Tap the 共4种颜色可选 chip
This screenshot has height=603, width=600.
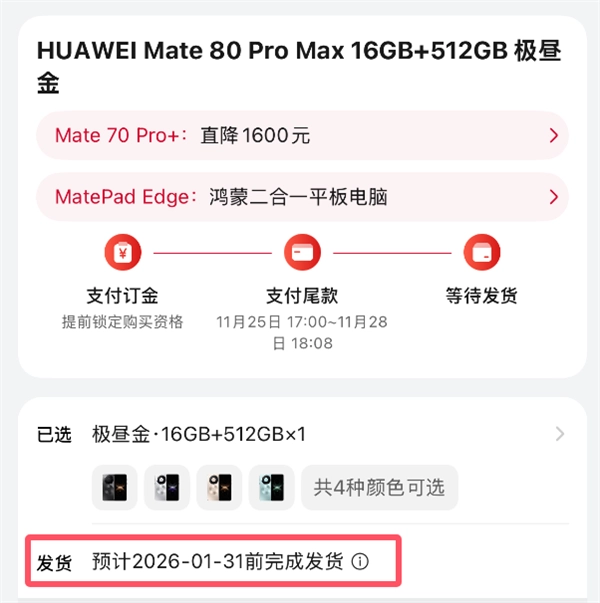click(379, 488)
